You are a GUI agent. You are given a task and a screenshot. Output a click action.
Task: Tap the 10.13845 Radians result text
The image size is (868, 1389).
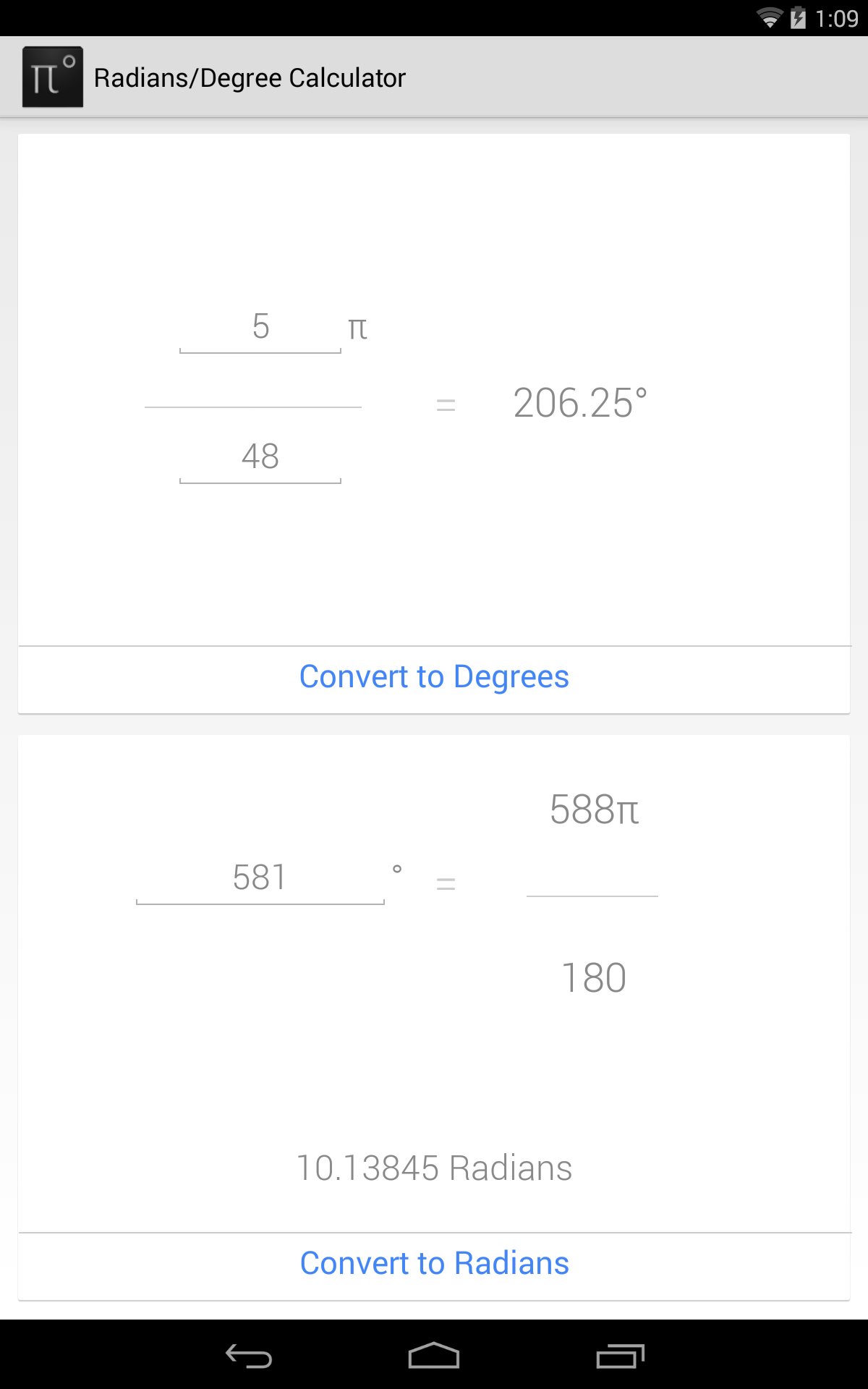point(433,1165)
